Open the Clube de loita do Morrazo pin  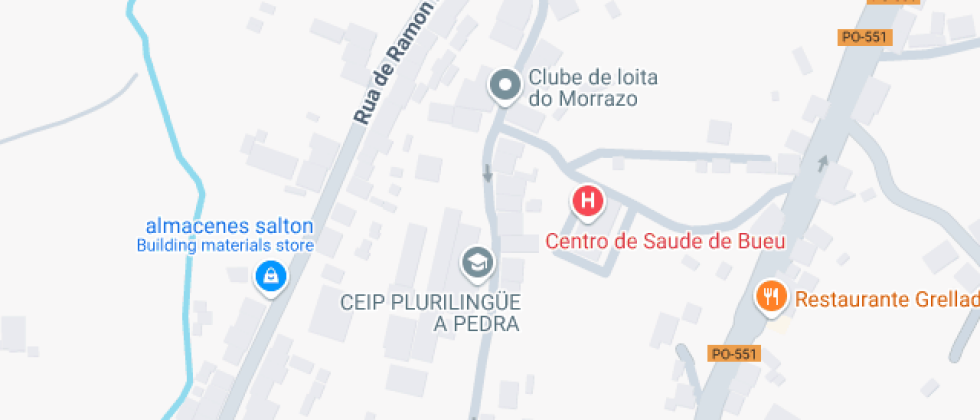[x=504, y=86]
